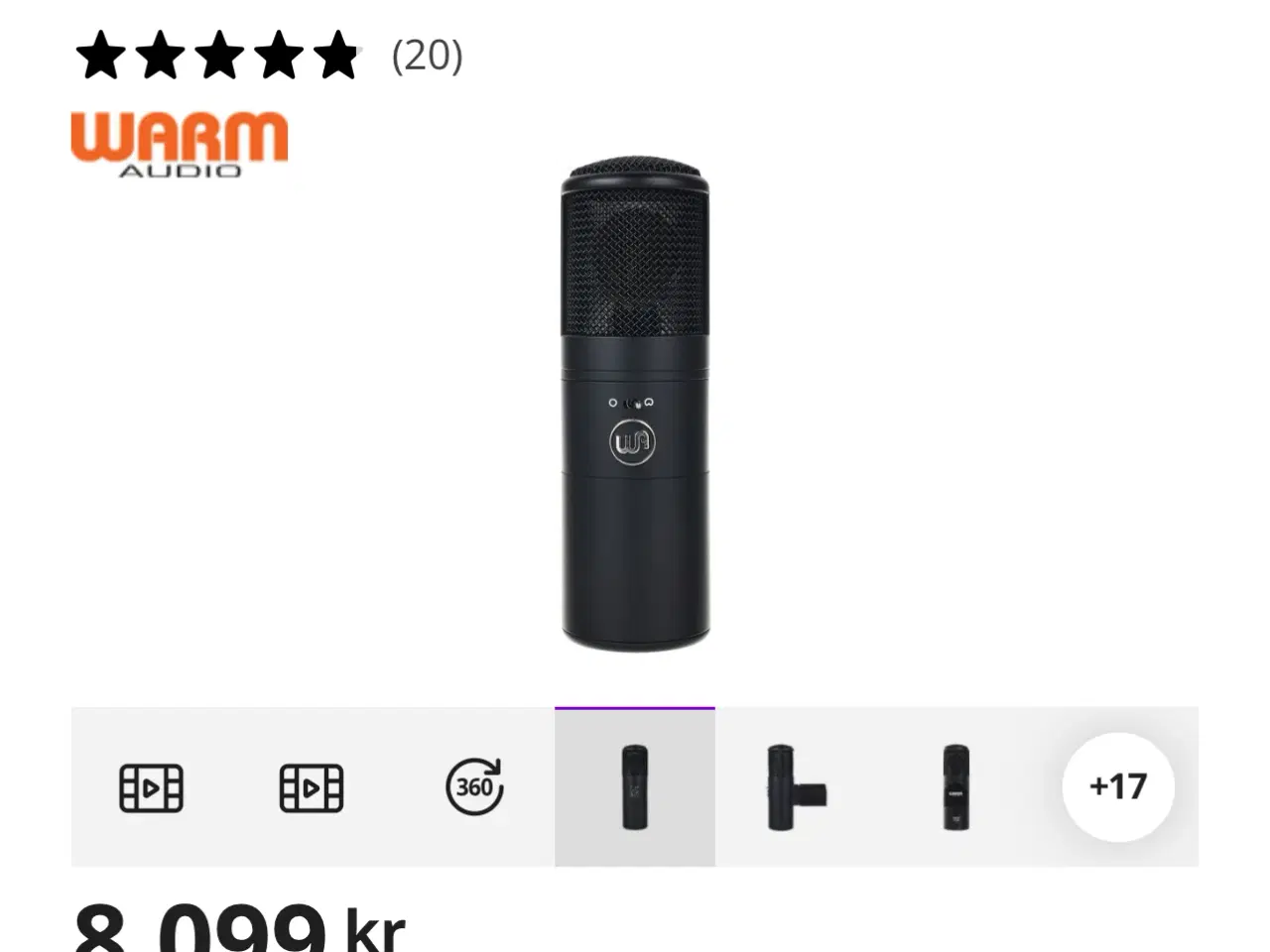Enlarge the main microphone product image

point(635,402)
